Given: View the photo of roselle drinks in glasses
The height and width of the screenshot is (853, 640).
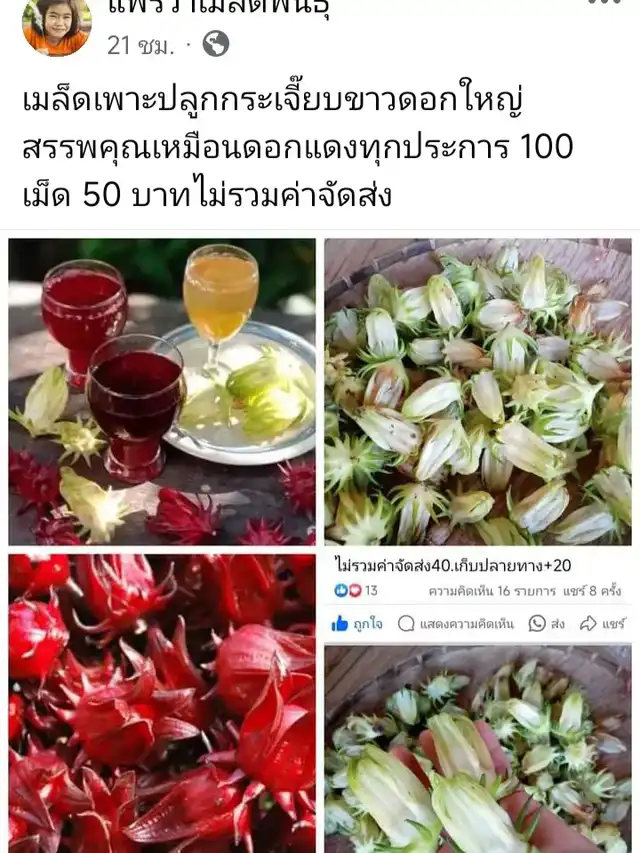Looking at the screenshot, I should click(x=162, y=391).
